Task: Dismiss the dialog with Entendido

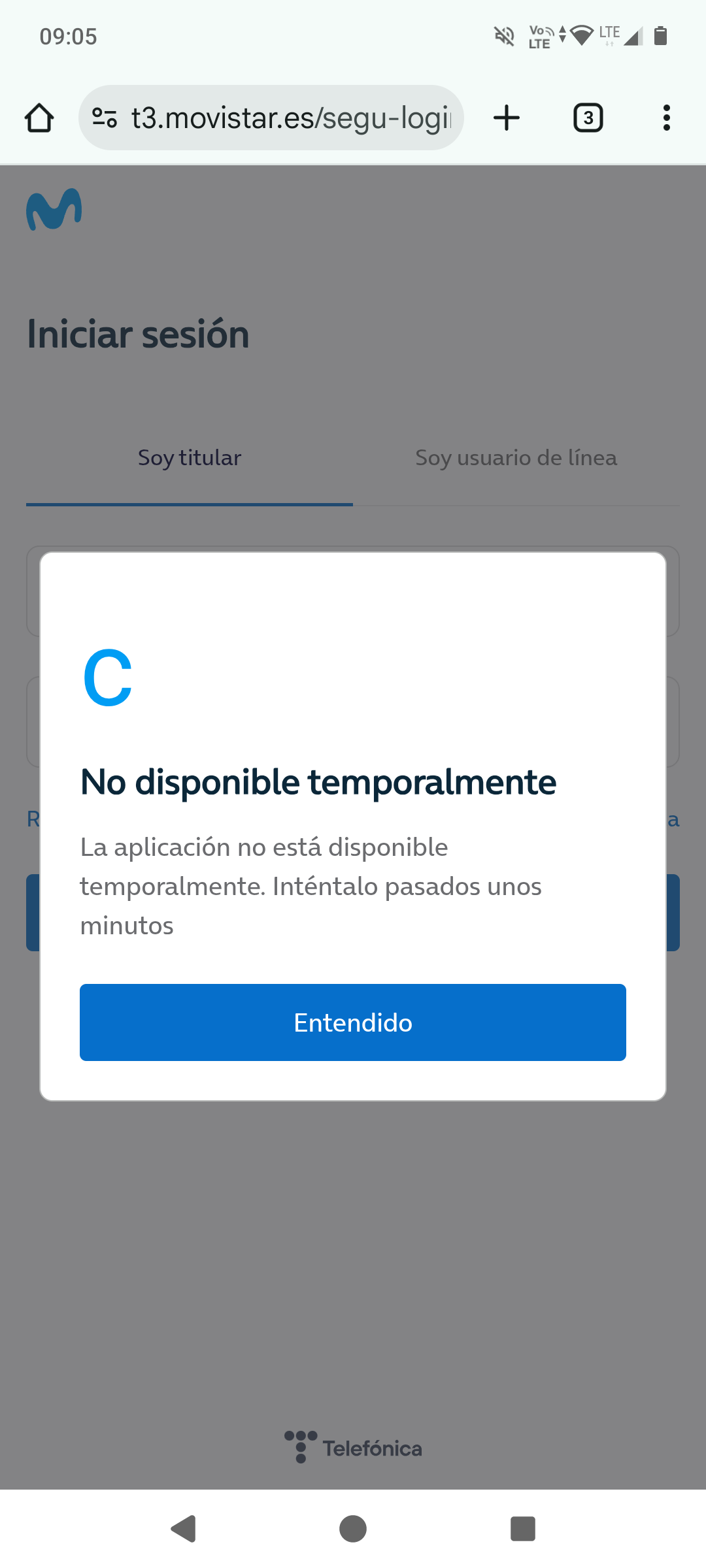Action: point(353,1022)
